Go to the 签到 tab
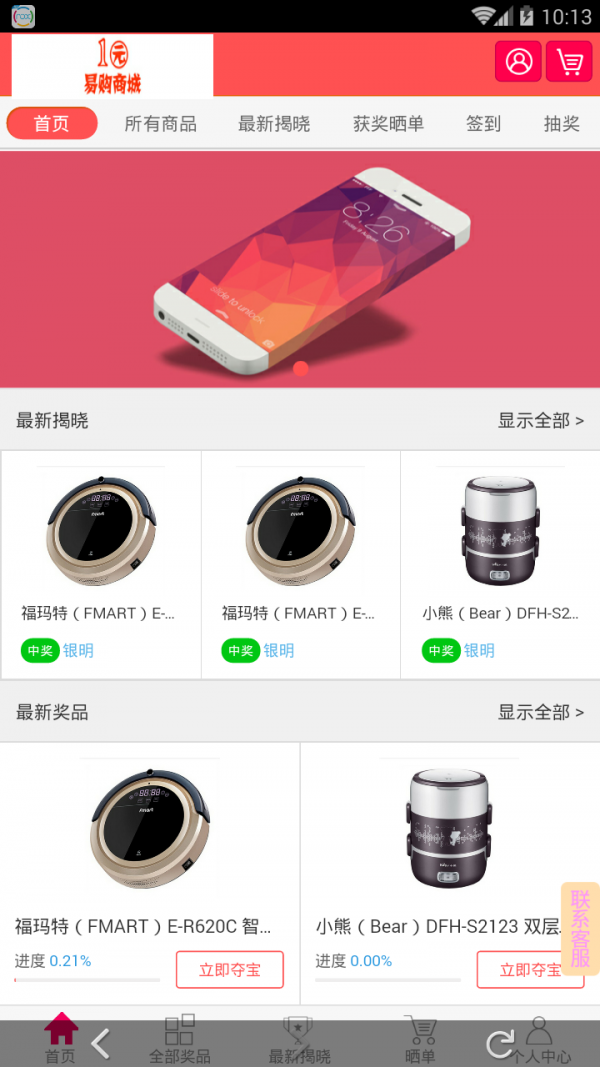The image size is (600, 1067). coord(483,124)
